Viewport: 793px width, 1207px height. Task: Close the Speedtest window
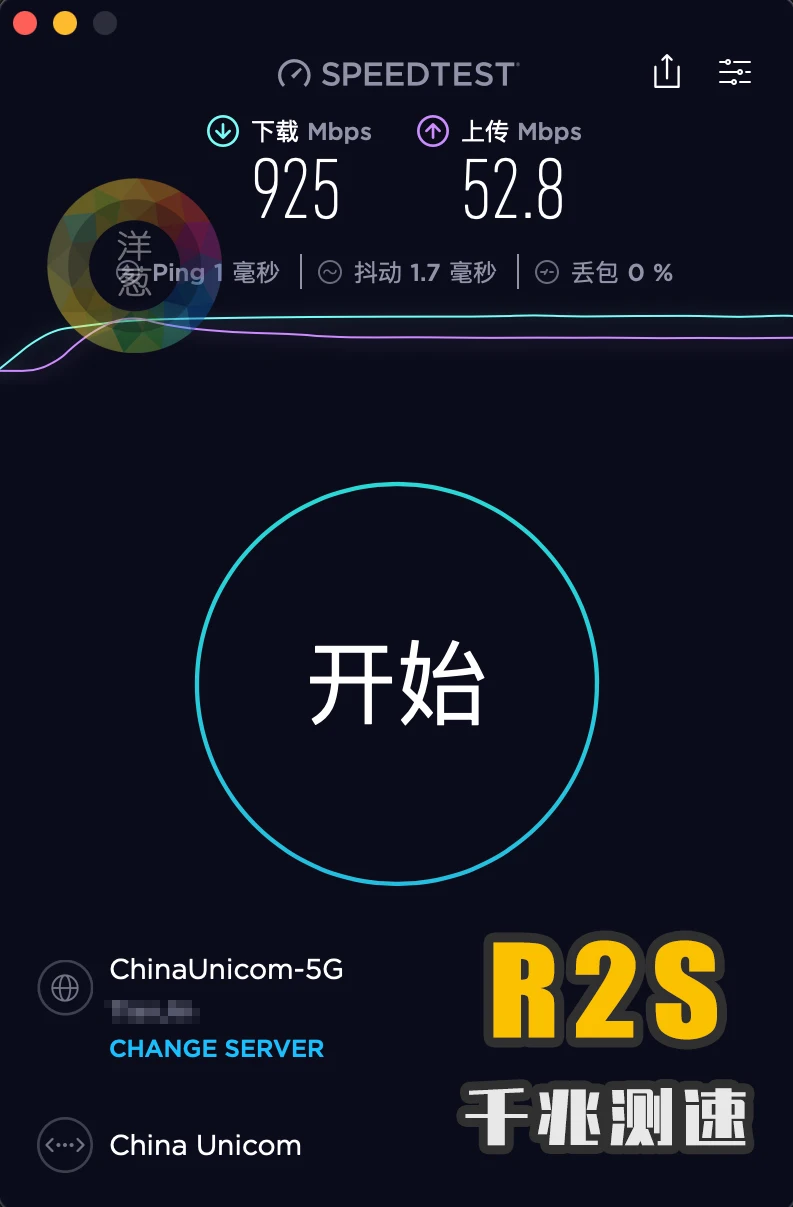click(25, 23)
